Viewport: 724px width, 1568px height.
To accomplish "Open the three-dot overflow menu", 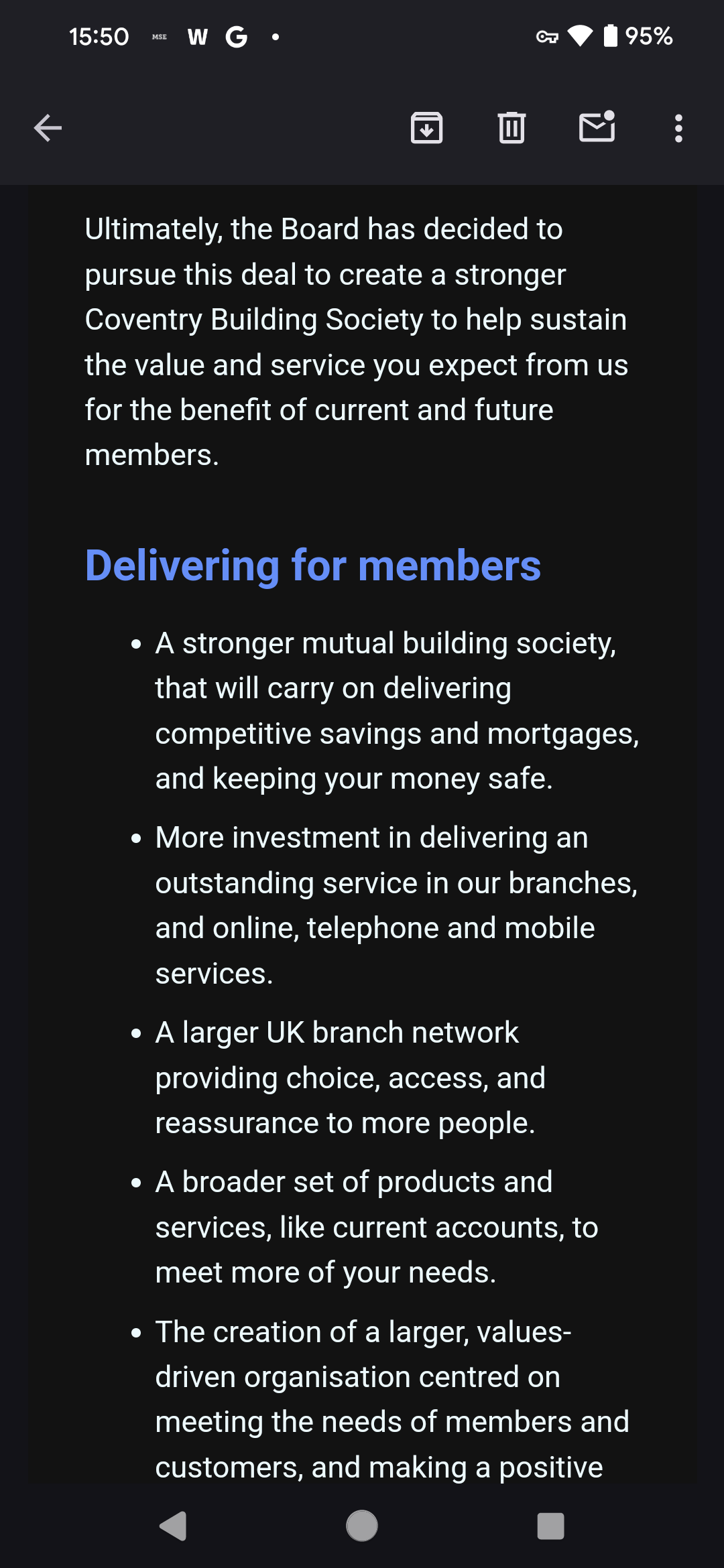I will click(678, 128).
